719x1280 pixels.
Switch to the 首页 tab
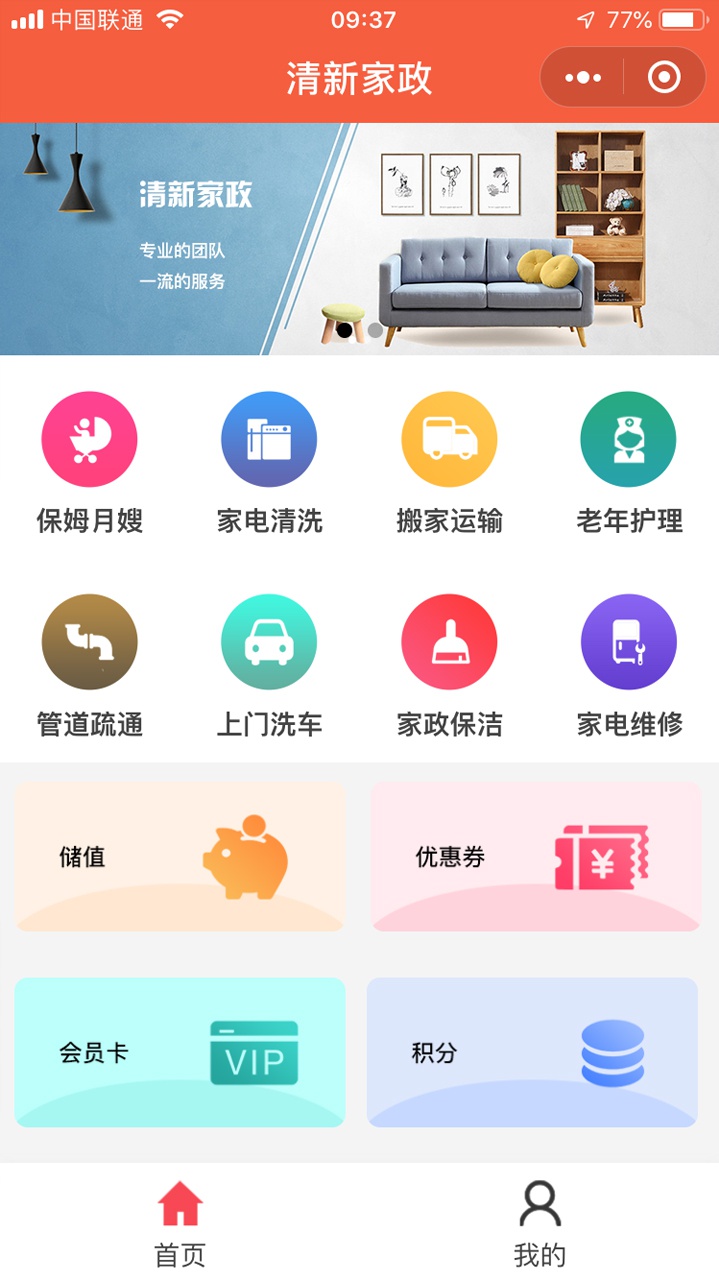click(180, 1223)
